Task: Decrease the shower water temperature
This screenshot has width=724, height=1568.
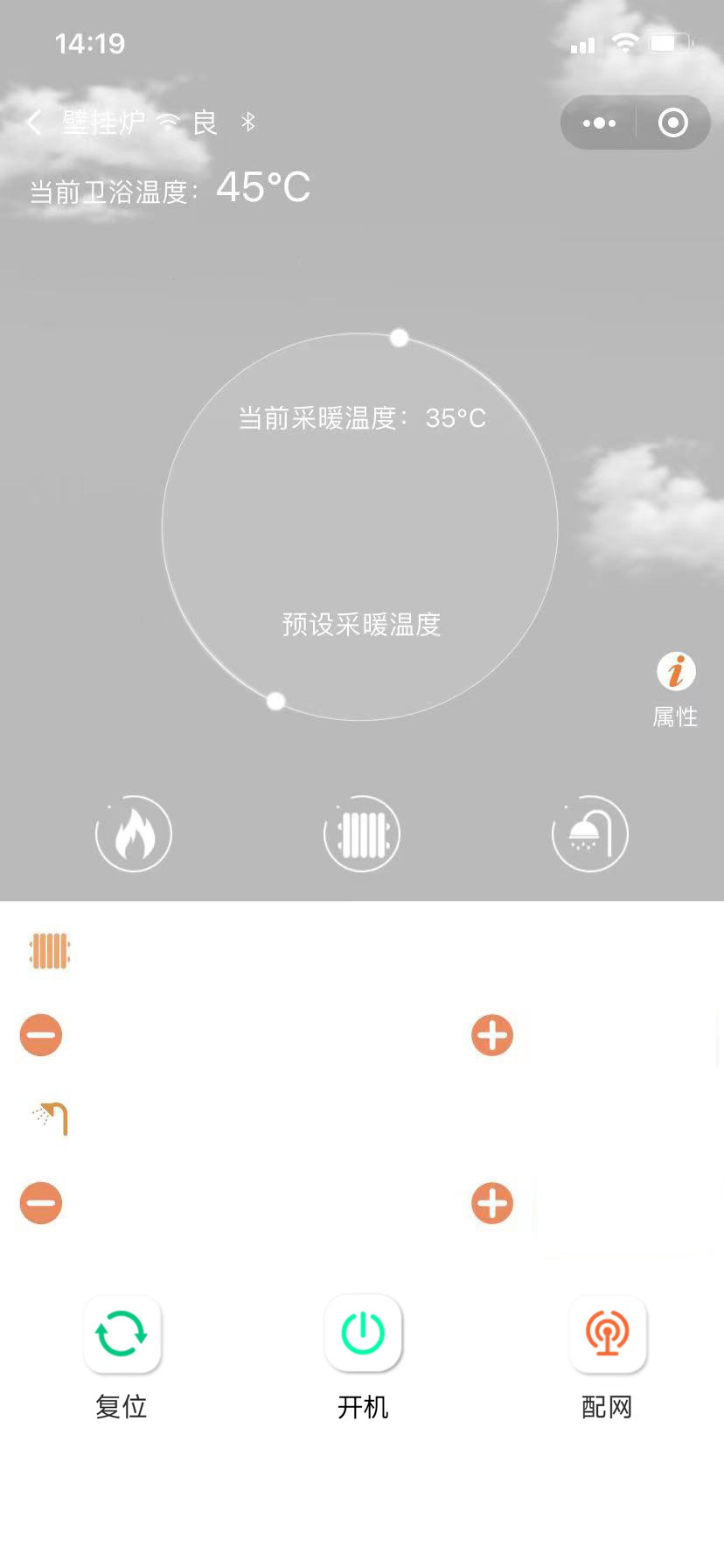Action: (41, 1203)
